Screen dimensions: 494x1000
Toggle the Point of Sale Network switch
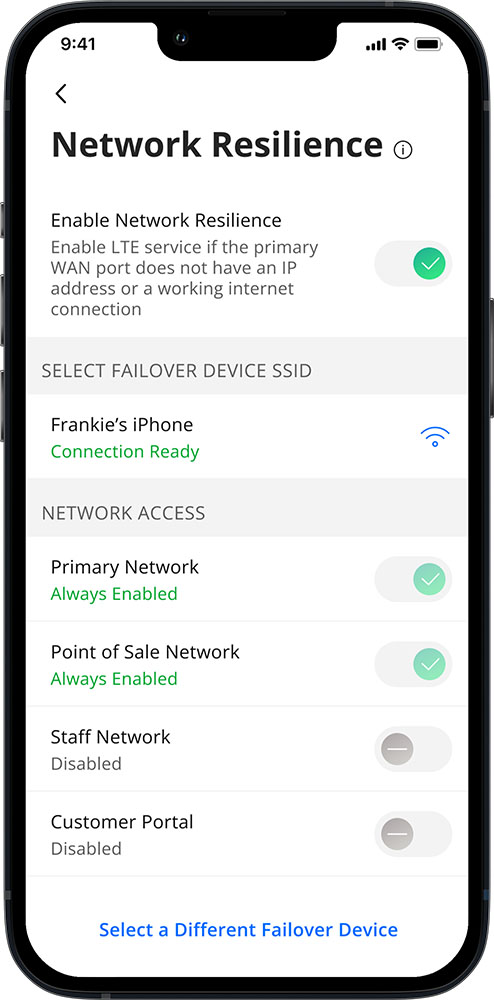point(413,664)
